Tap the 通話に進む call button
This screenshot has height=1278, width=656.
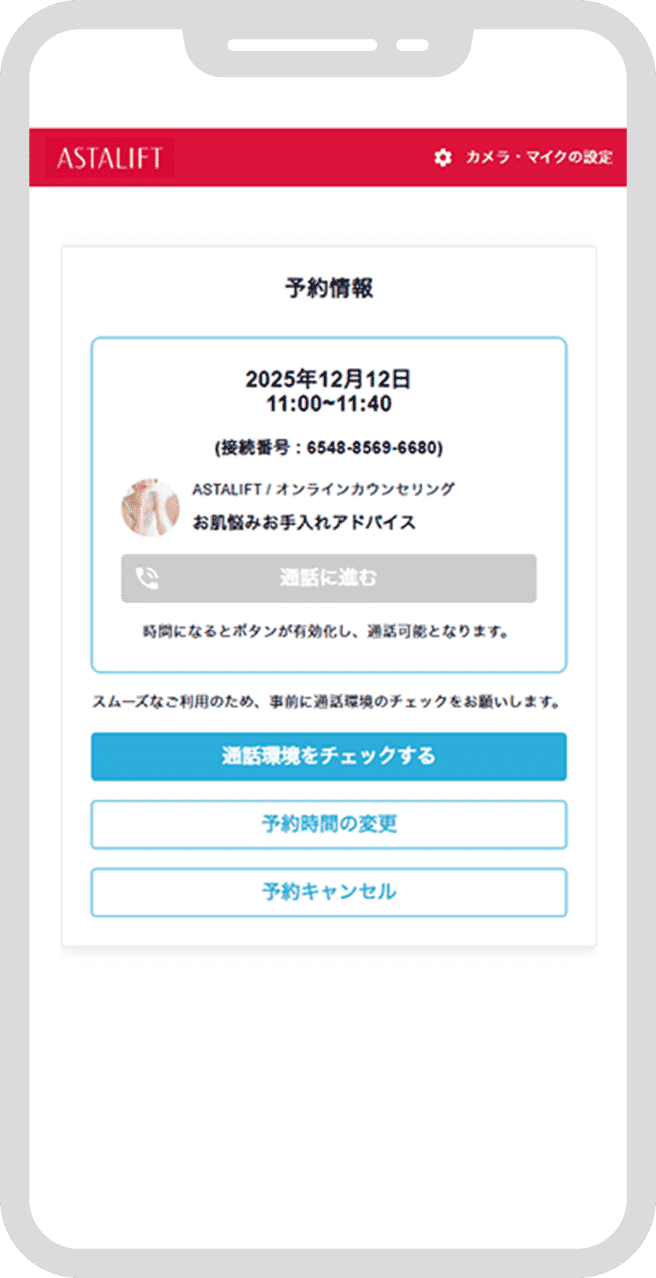click(328, 579)
